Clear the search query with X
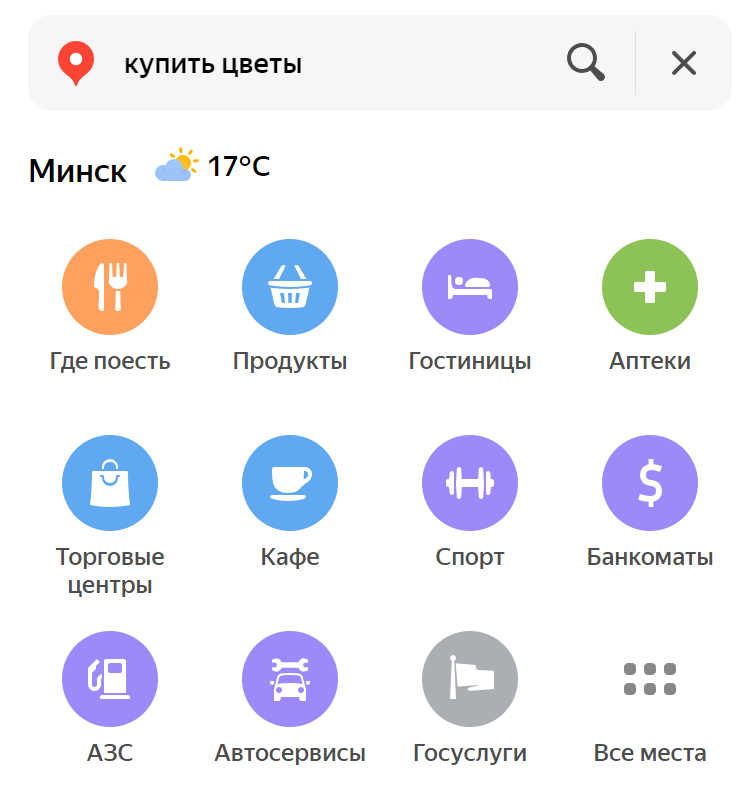Viewport: 752px width, 792px height. (684, 64)
